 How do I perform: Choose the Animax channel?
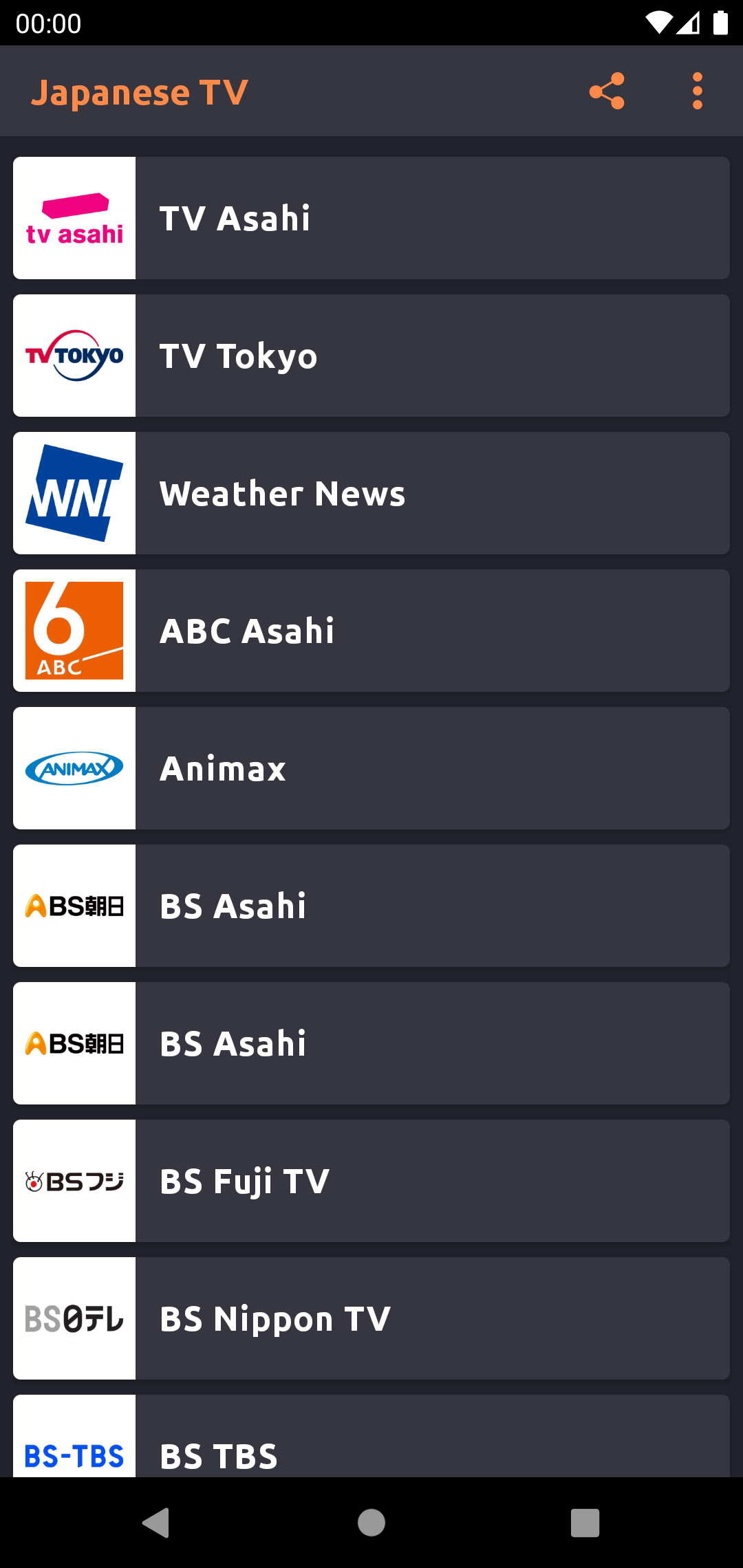[371, 768]
